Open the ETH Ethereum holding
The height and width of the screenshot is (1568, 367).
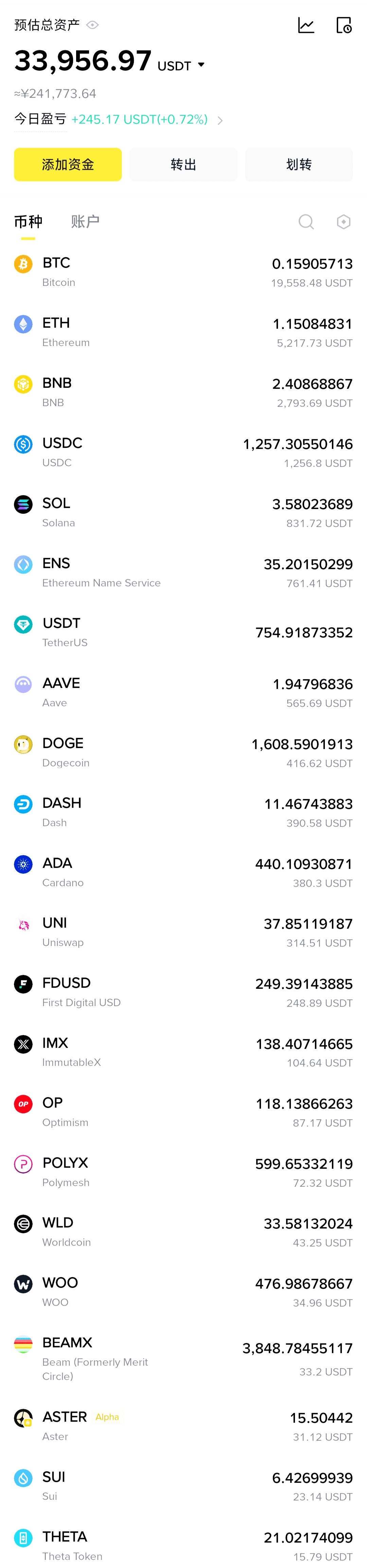183,332
